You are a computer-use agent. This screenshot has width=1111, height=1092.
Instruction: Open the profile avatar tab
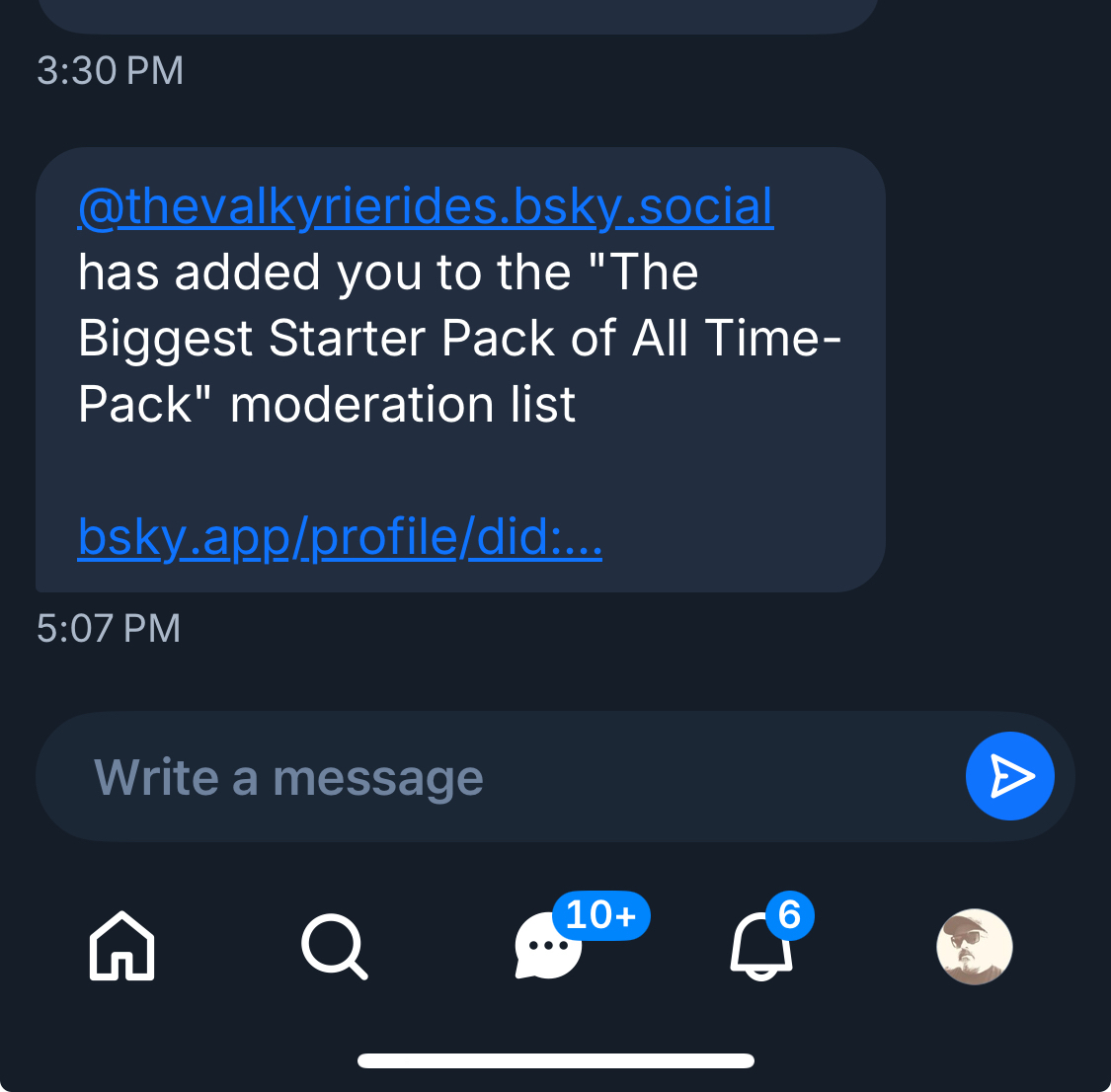pos(974,946)
